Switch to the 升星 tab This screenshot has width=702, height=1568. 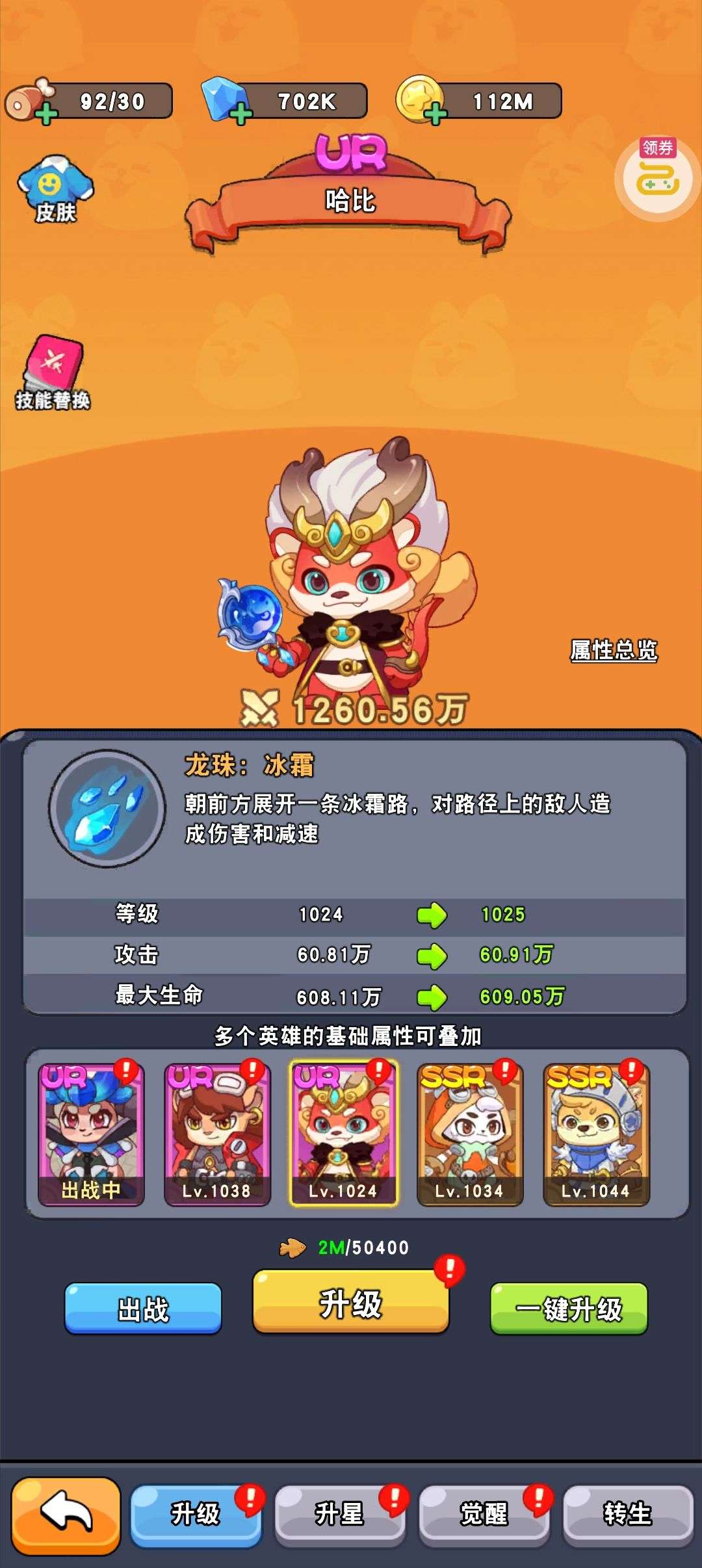point(339,1515)
